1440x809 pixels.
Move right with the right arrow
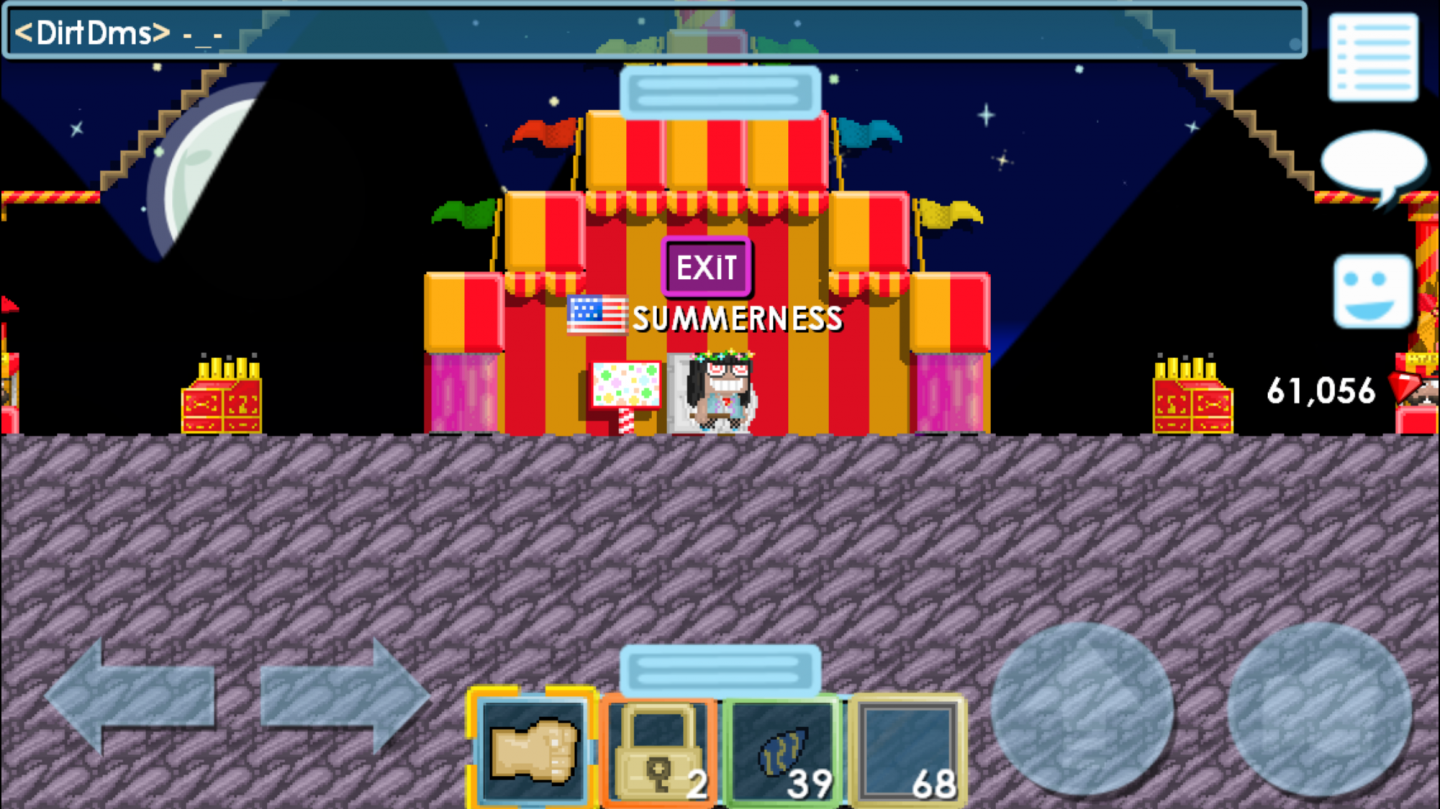[345, 697]
